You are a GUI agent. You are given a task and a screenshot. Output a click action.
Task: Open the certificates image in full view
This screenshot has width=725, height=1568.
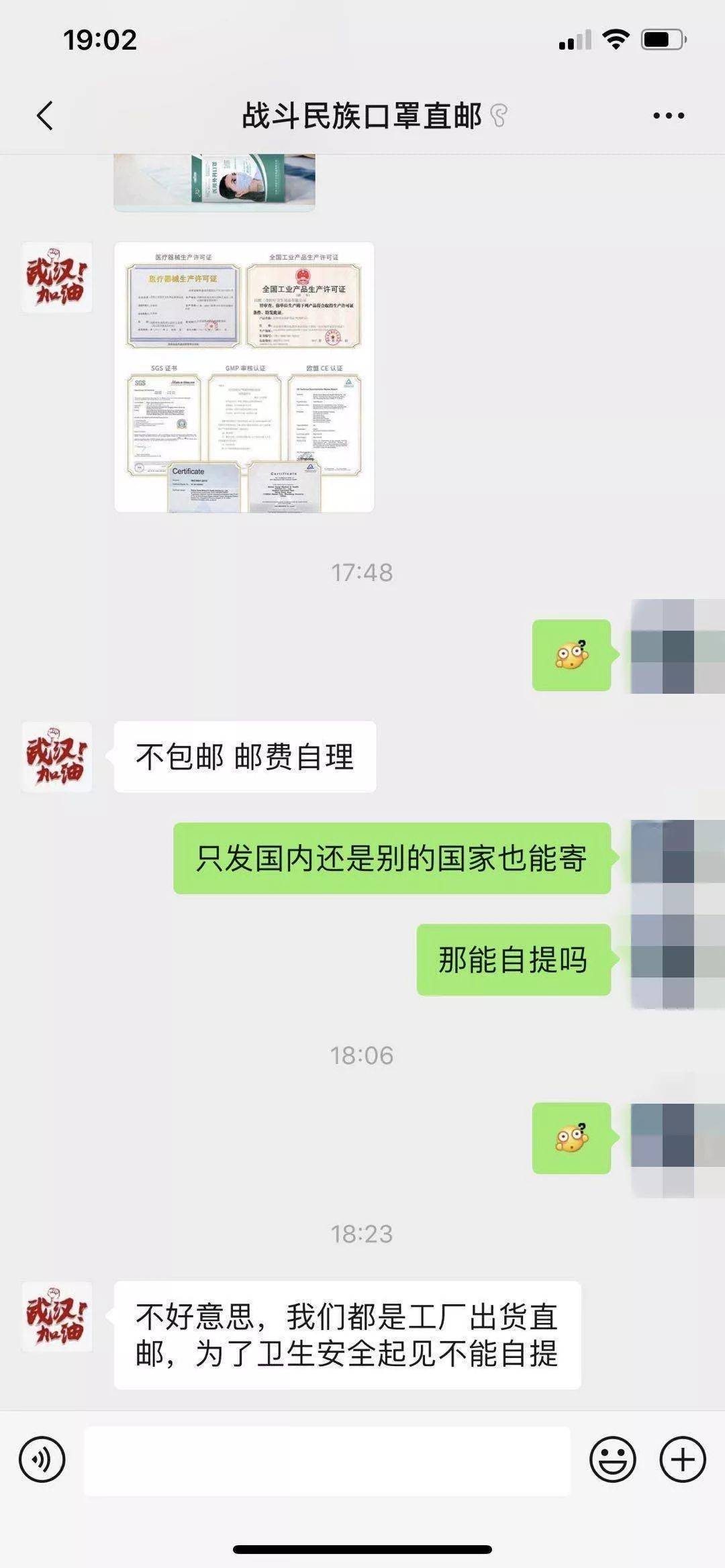pos(244,377)
